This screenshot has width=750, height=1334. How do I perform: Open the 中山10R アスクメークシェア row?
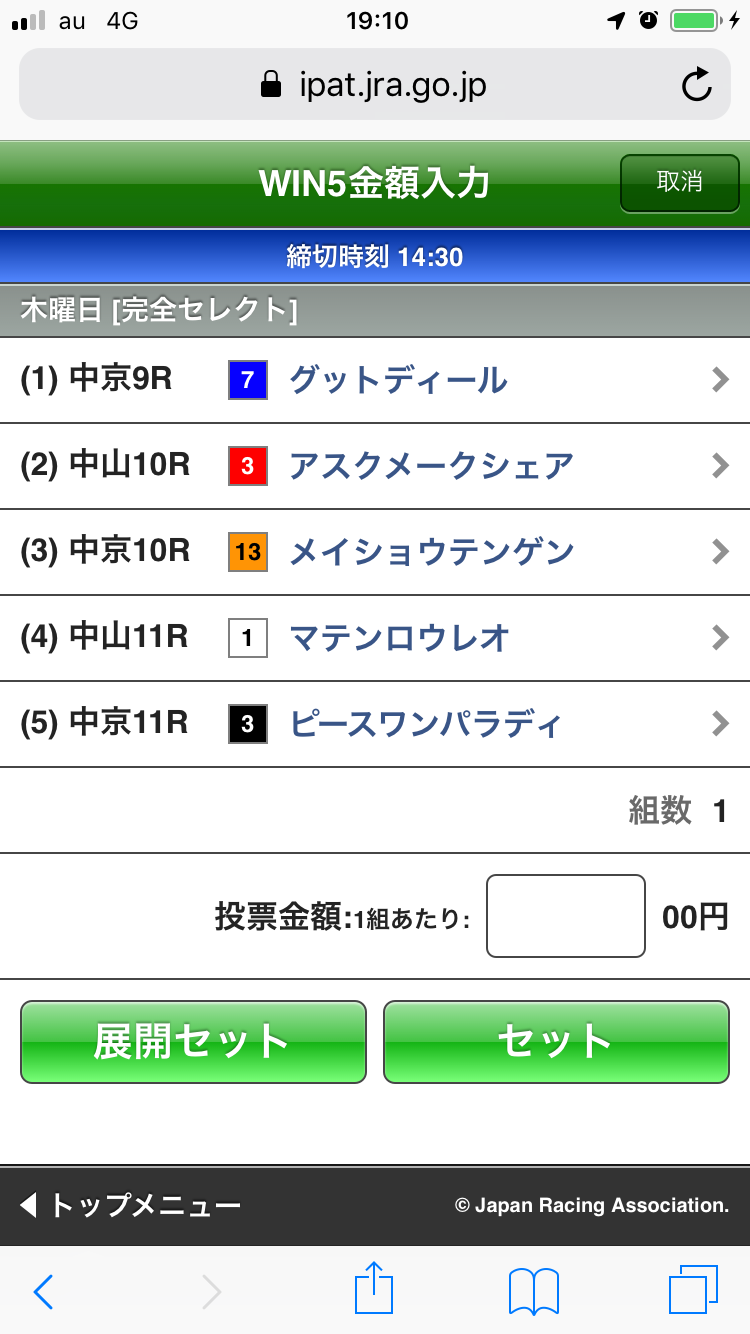pos(375,466)
